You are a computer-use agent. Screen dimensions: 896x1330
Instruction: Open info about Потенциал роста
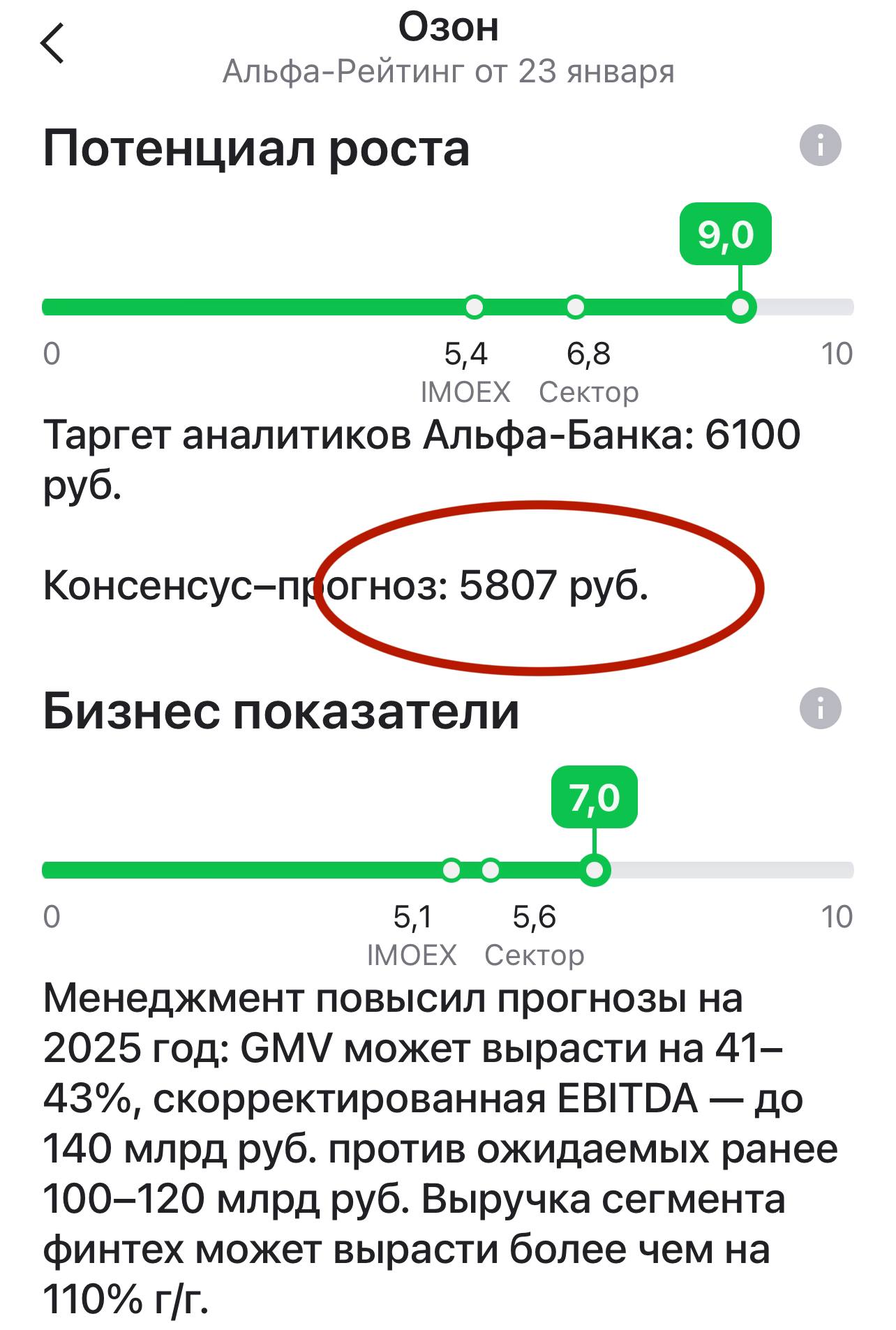(x=820, y=147)
